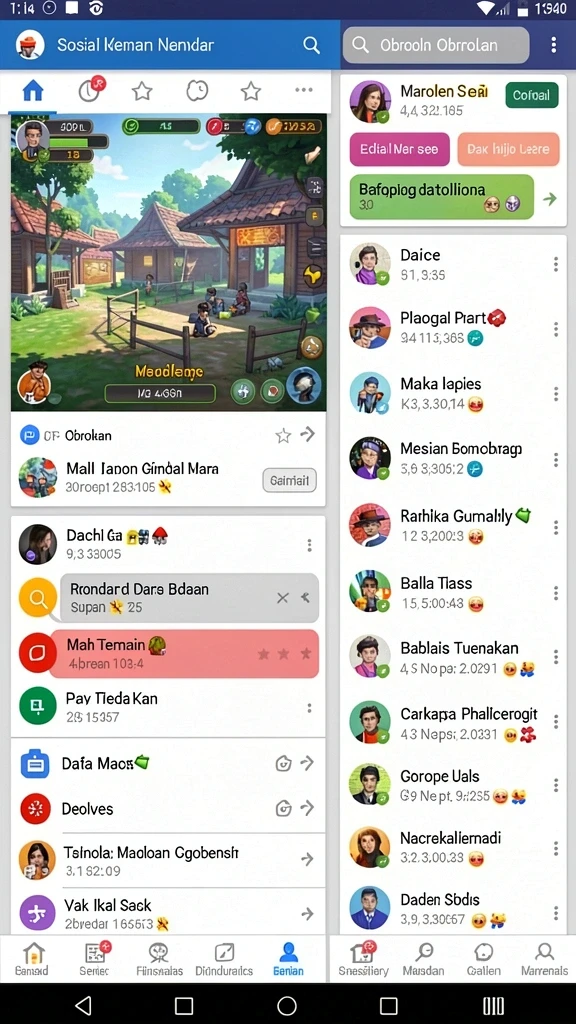Tap the system back button
576x1024 pixels.
point(83,1005)
